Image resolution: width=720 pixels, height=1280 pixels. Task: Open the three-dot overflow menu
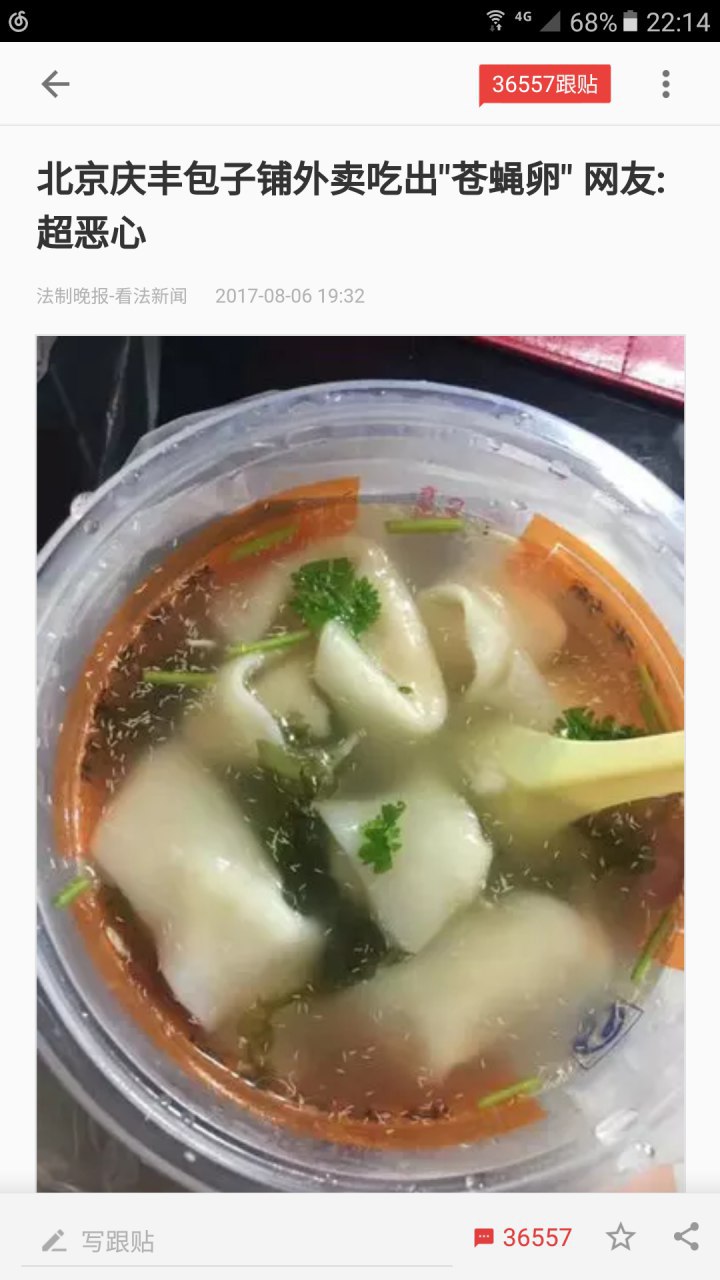point(666,84)
